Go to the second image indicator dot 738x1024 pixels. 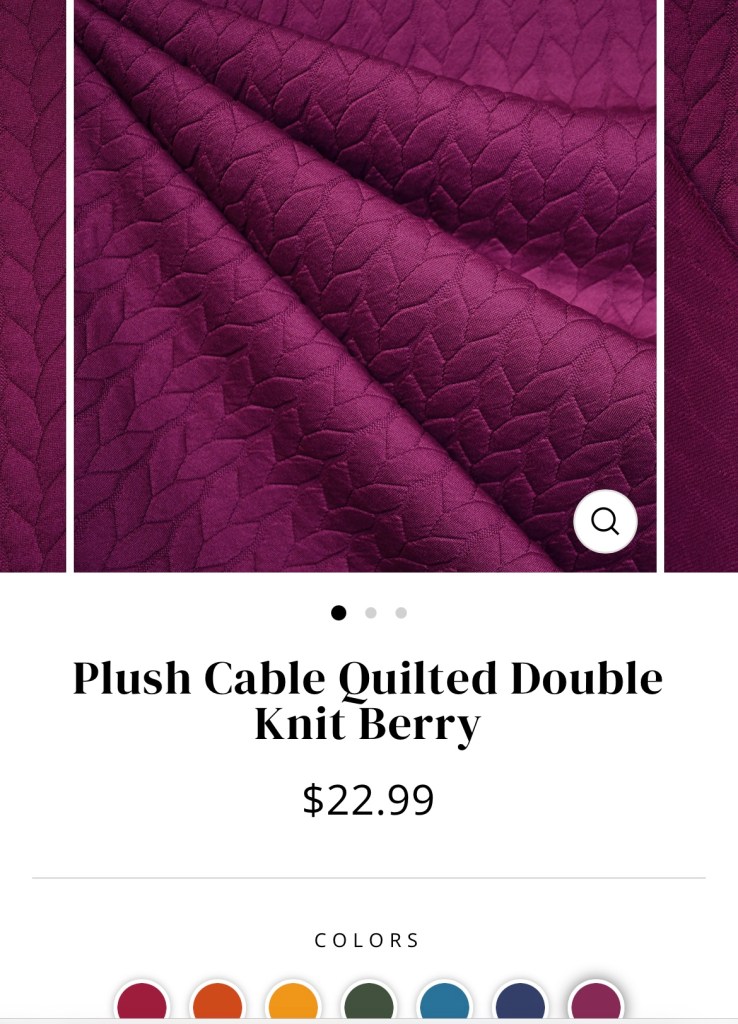[x=371, y=613]
